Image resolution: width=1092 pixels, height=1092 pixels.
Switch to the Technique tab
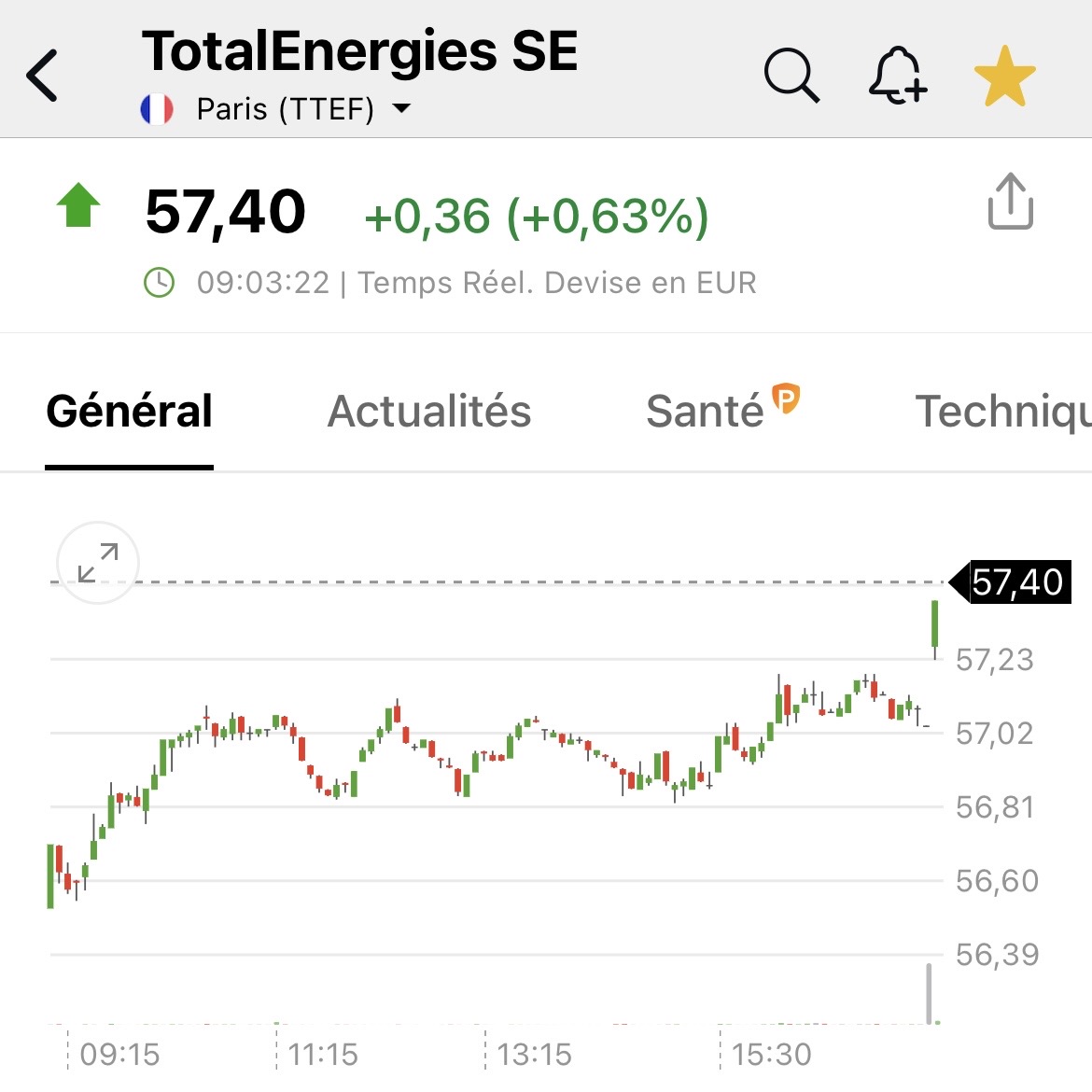(x=1002, y=412)
